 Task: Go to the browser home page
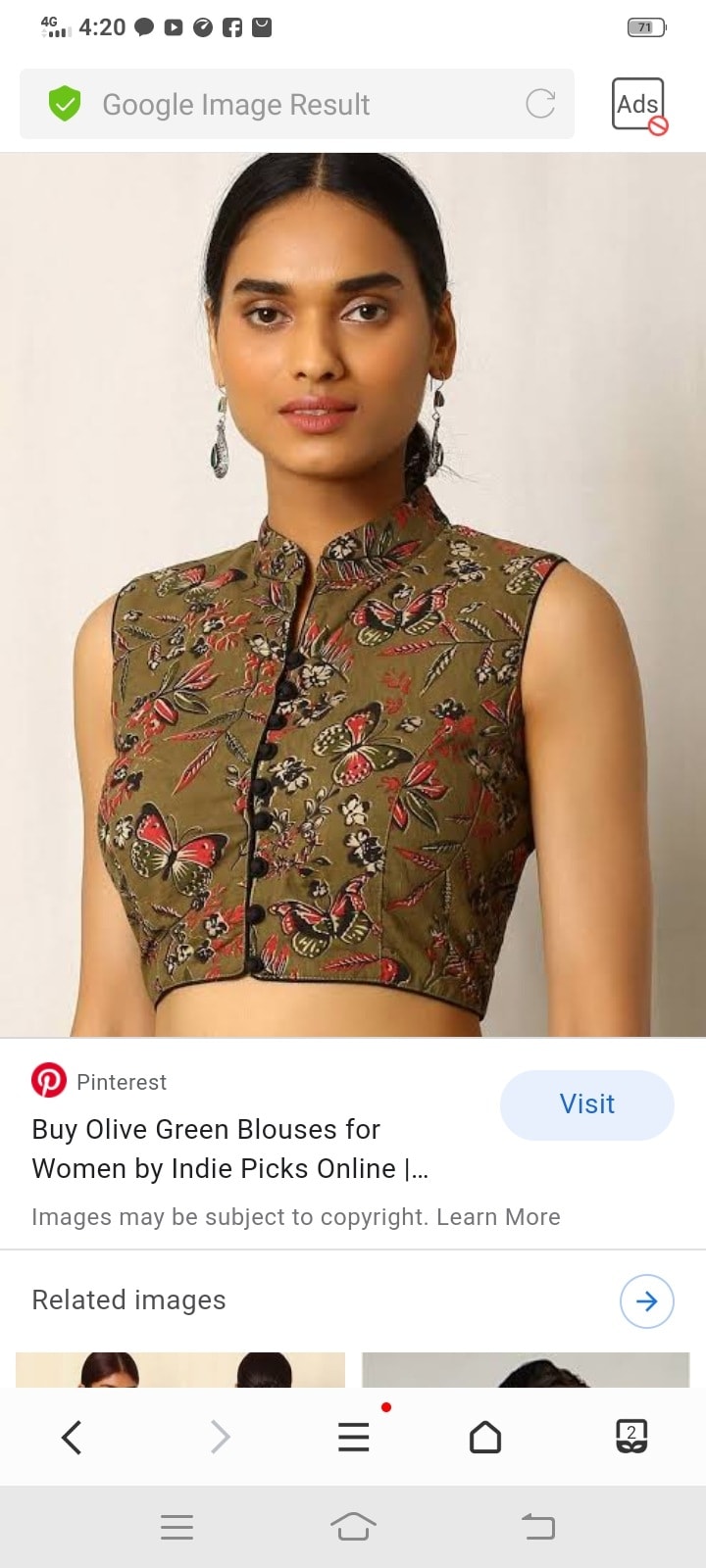coord(485,1438)
